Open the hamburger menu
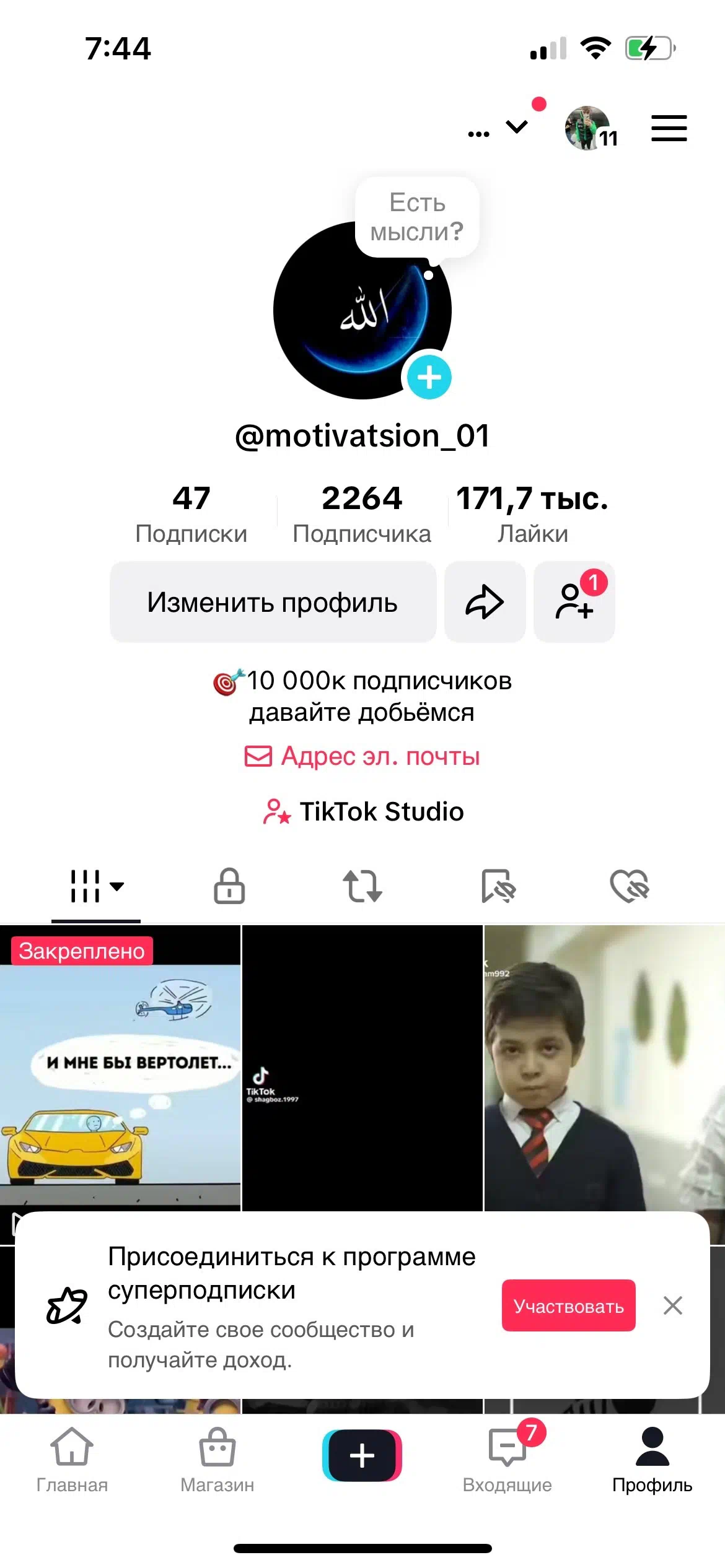Image resolution: width=725 pixels, height=1568 pixels. [x=669, y=128]
